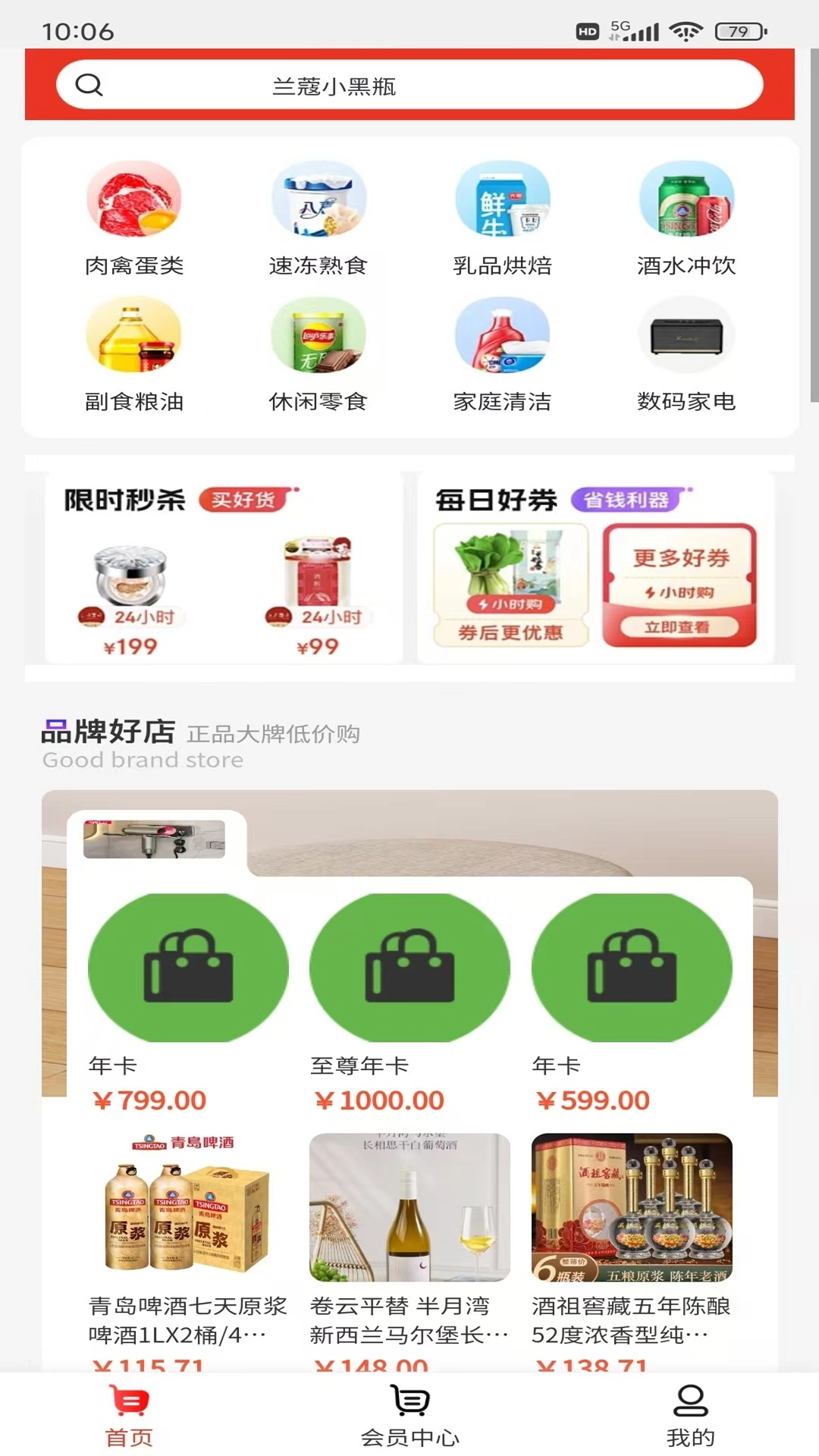Tap the search field showing 兰蔻小黑瓶
Viewport: 819px width, 1456px height.
409,85
